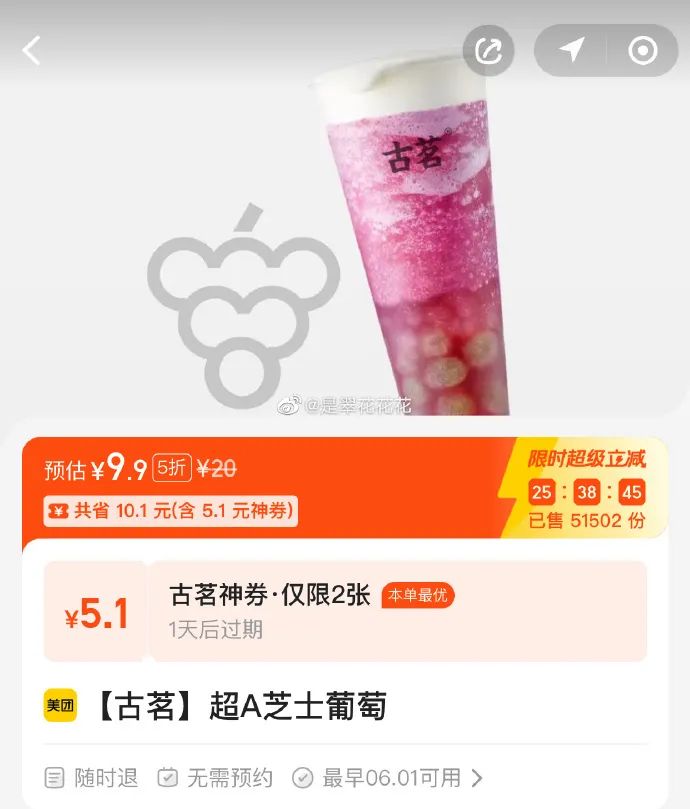Go back using the top-left arrow
690x809 pixels.
click(x=32, y=51)
